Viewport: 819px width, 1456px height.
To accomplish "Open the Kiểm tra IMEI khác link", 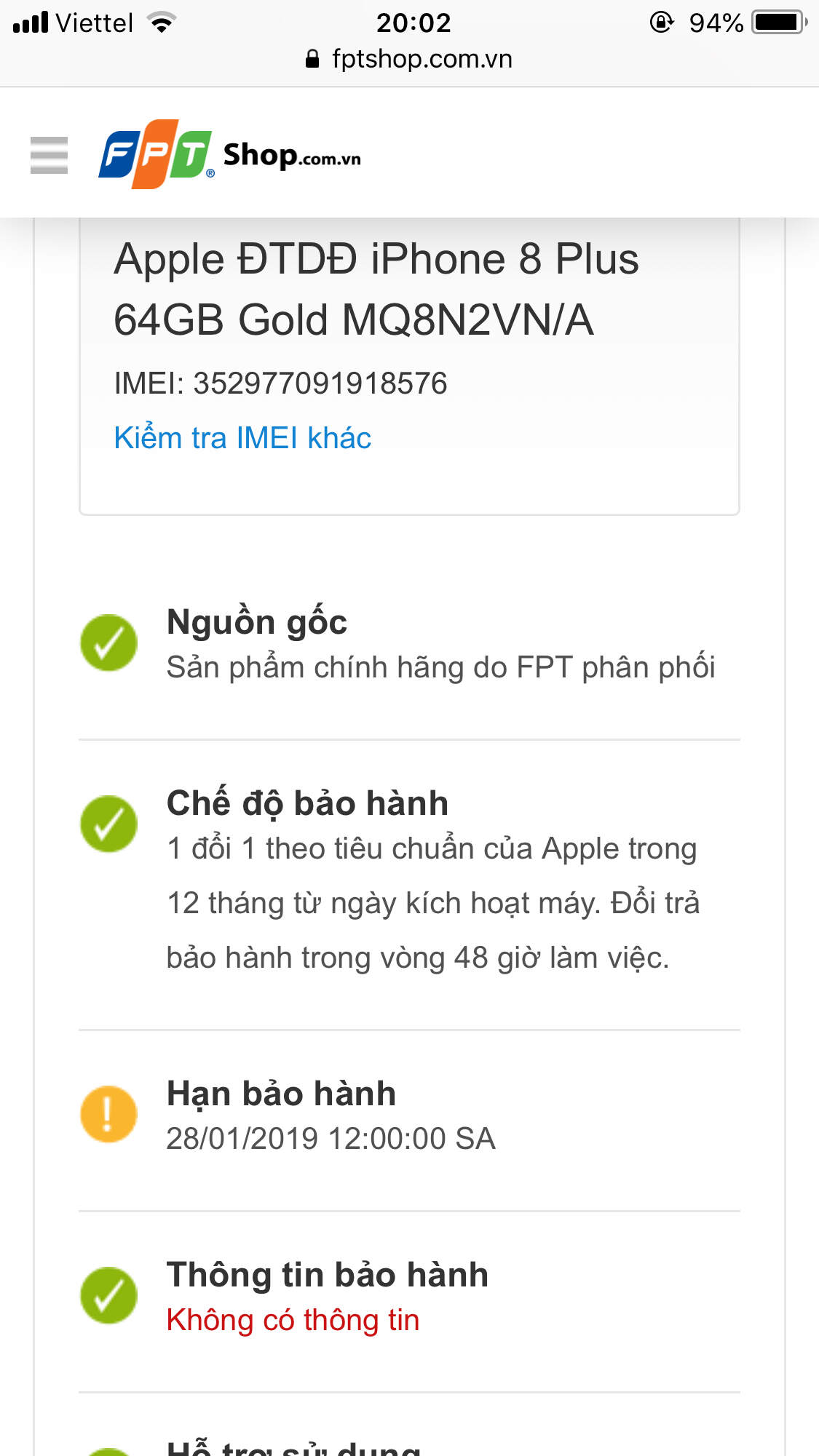I will [242, 438].
